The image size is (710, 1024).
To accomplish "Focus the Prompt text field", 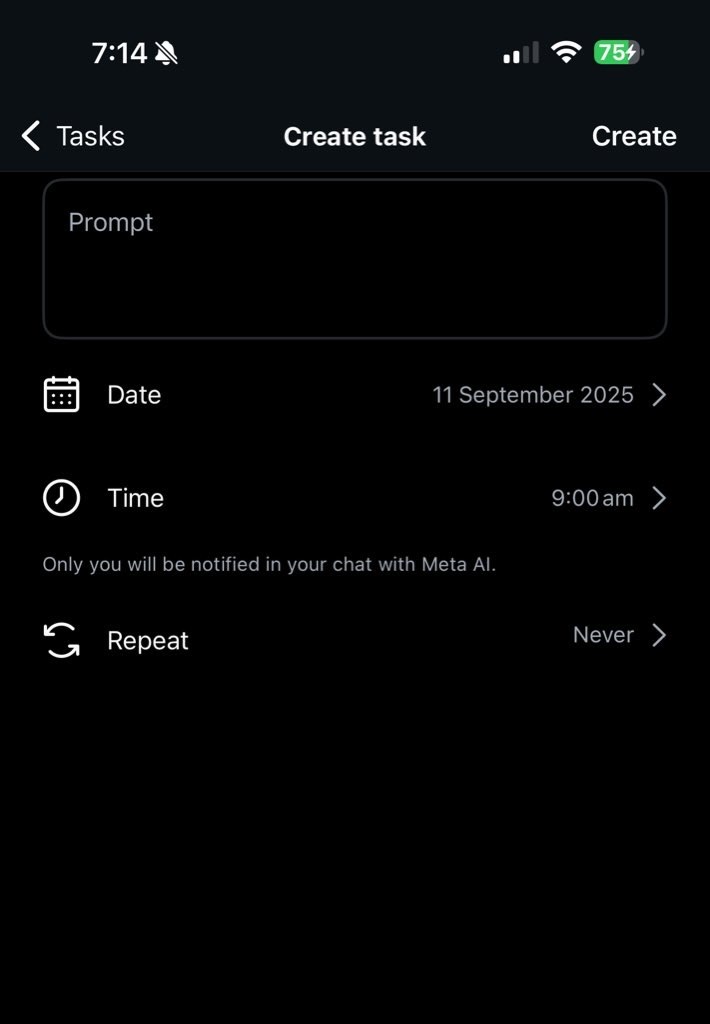I will tap(354, 259).
